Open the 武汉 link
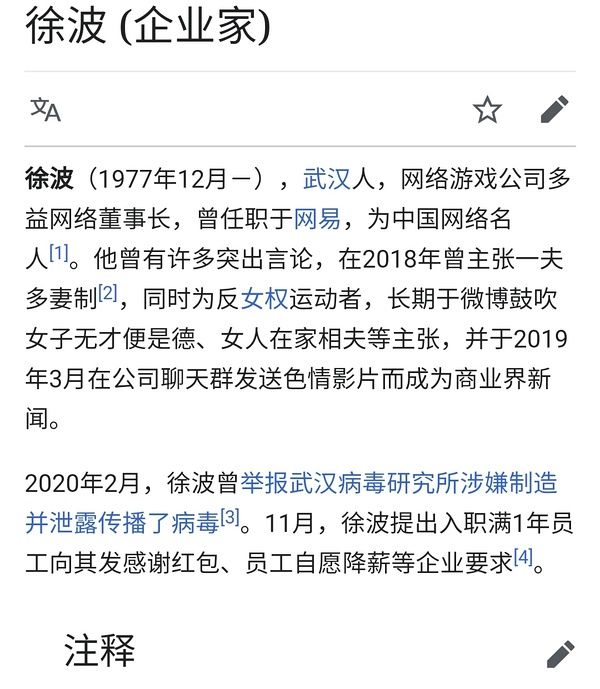This screenshot has width=600, height=689. pyautogui.click(x=326, y=180)
